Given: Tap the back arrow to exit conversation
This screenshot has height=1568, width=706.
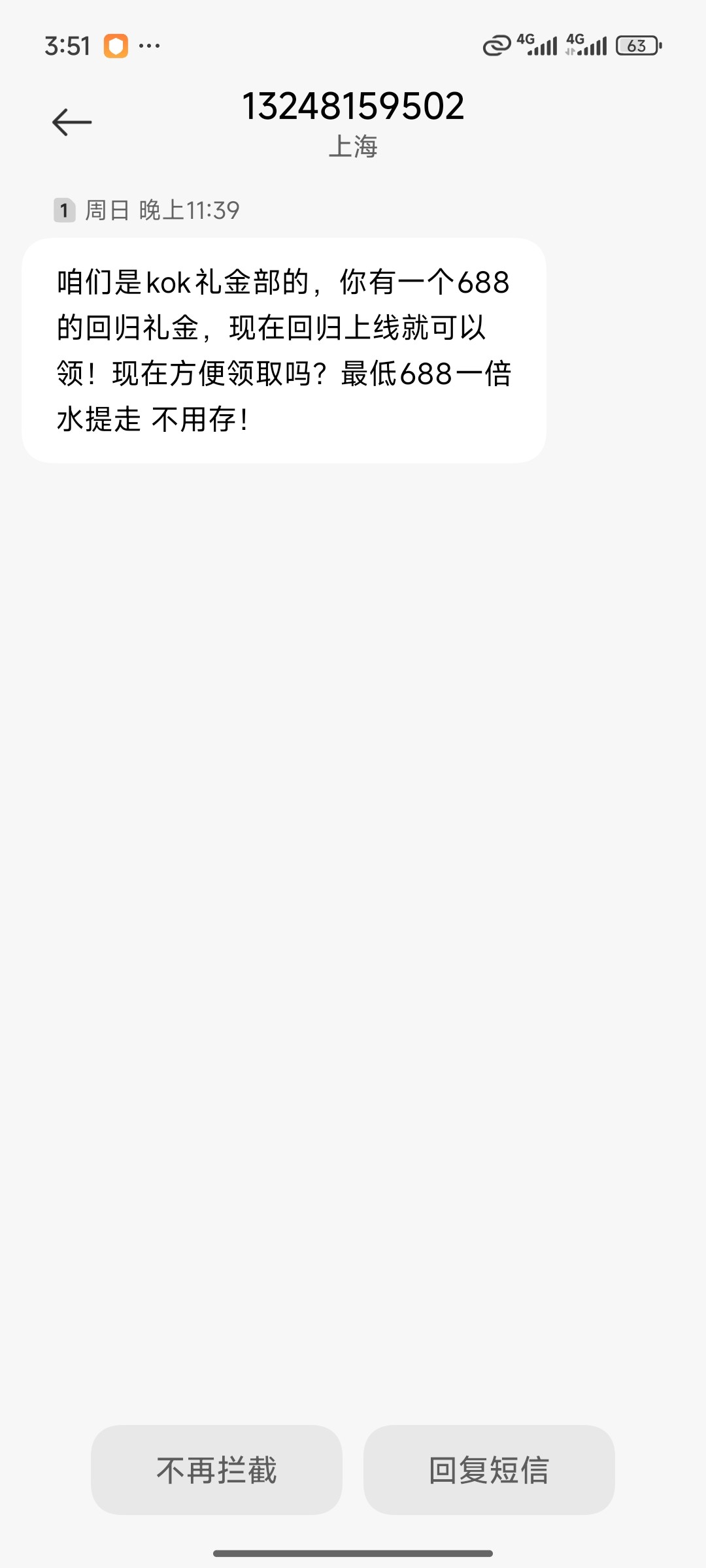Looking at the screenshot, I should [x=72, y=121].
